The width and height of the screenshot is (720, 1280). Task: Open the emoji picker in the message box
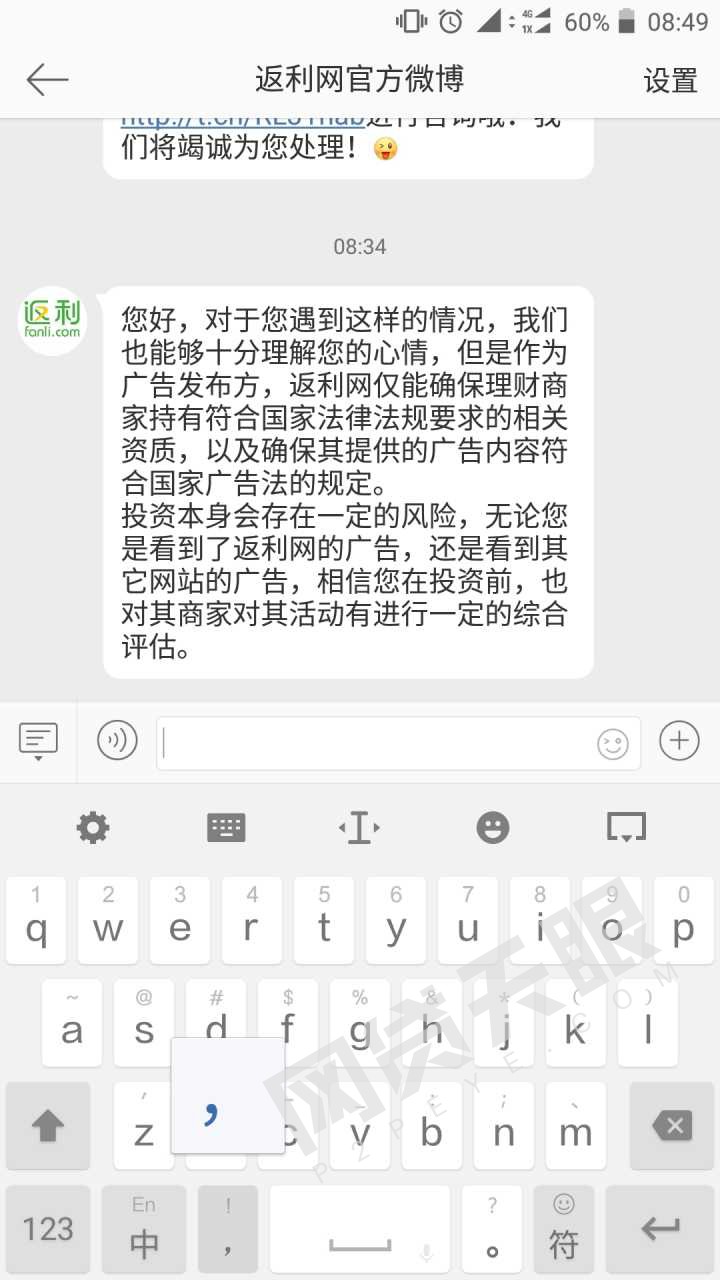pyautogui.click(x=612, y=744)
